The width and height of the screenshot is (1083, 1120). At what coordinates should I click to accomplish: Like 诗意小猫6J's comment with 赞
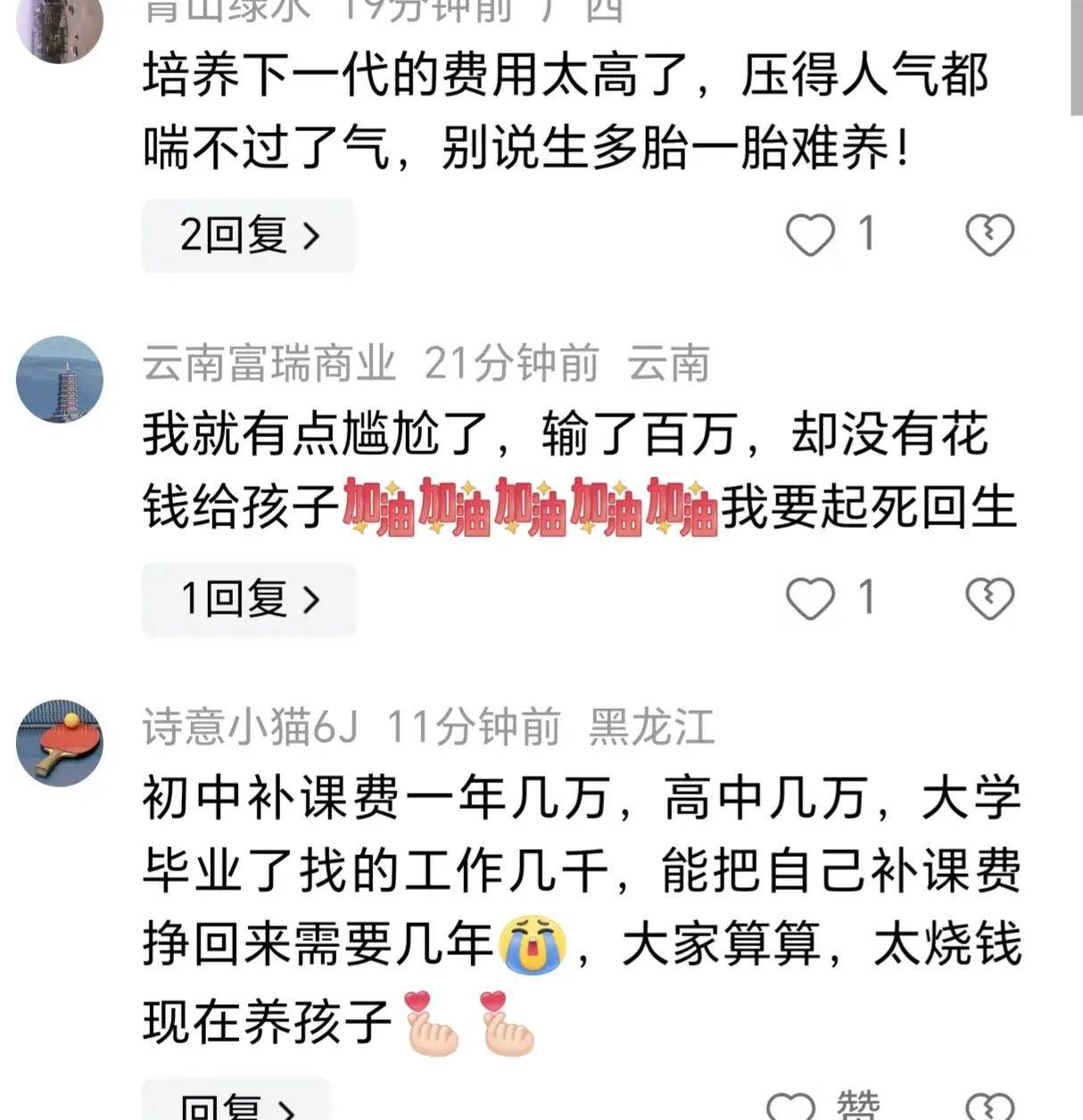tap(792, 1106)
